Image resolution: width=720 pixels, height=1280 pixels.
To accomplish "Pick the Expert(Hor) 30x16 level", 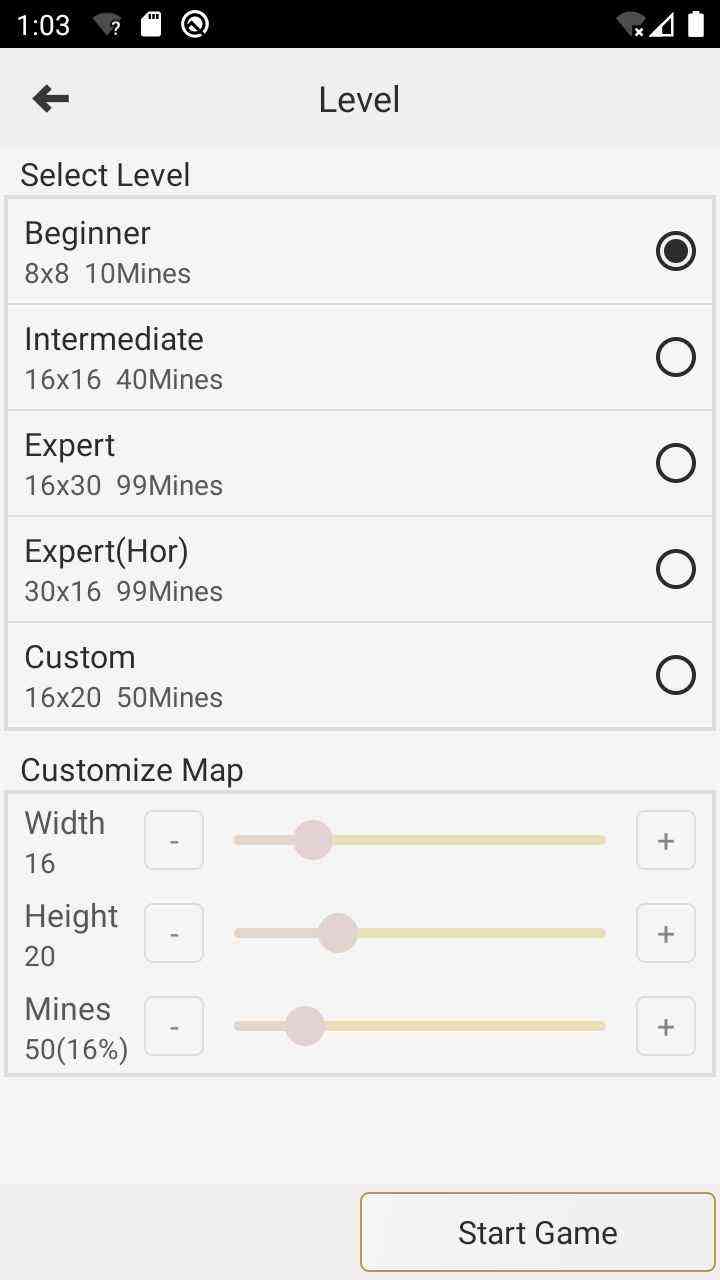I will (x=360, y=570).
